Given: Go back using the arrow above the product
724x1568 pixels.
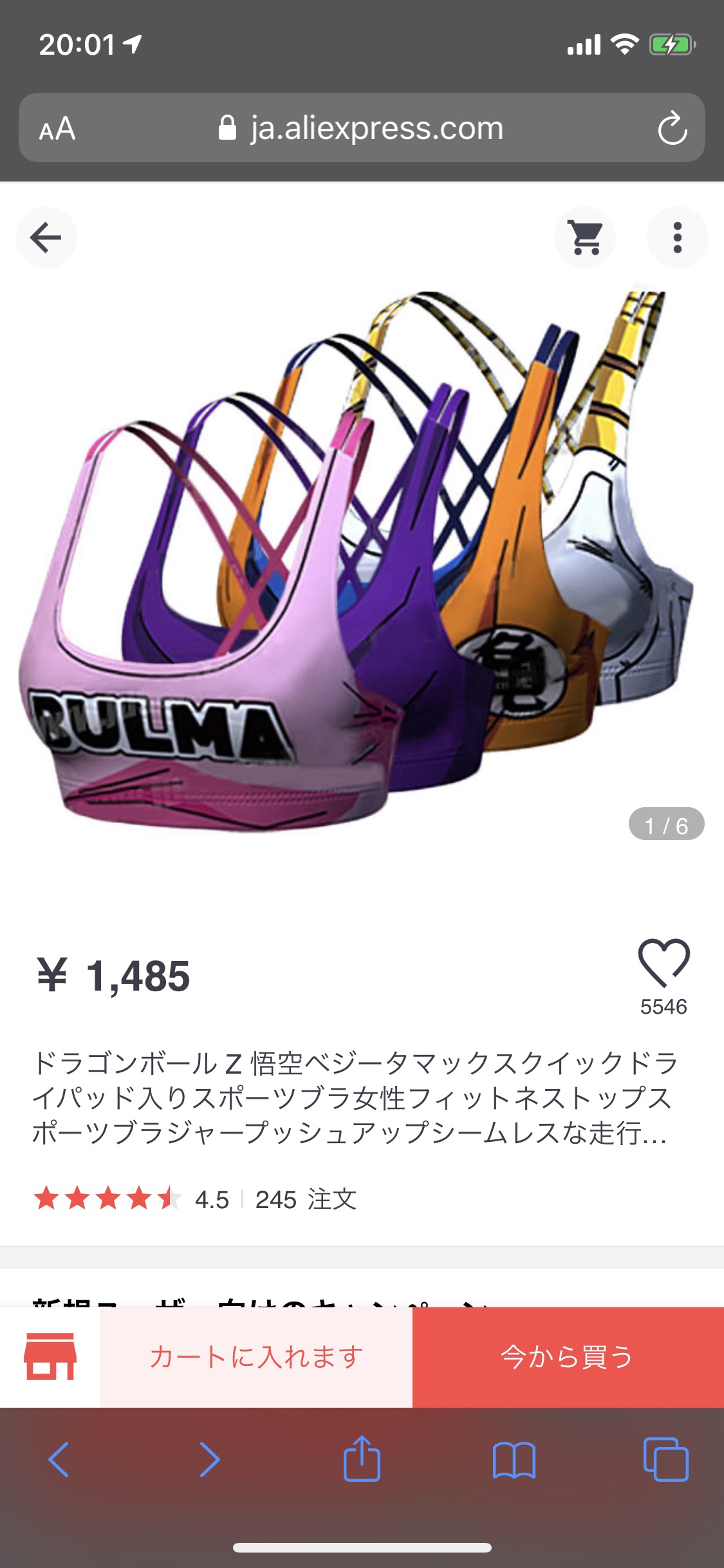Looking at the screenshot, I should (46, 238).
